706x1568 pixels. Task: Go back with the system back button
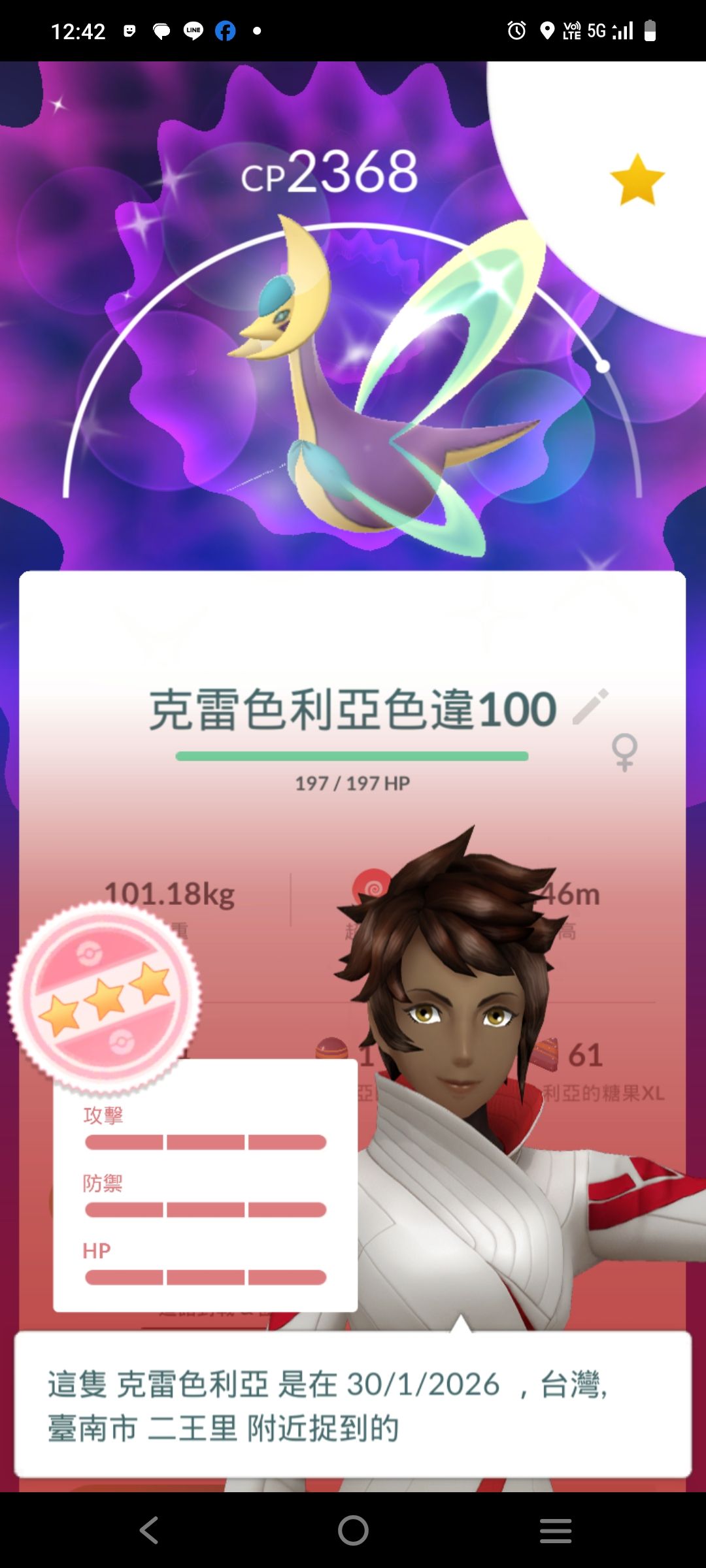(150, 1530)
